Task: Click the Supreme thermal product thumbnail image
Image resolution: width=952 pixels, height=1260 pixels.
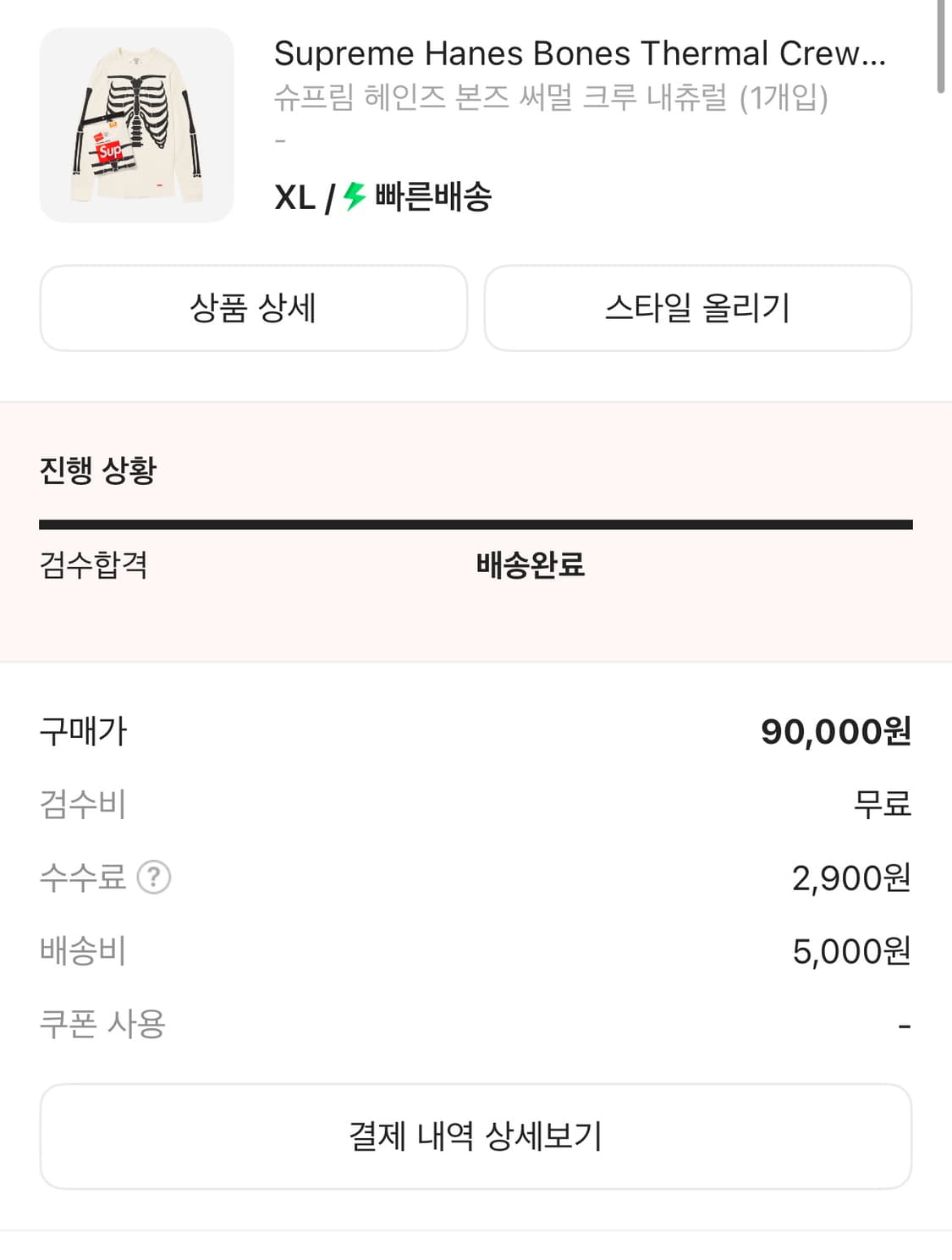Action: pyautogui.click(x=137, y=123)
